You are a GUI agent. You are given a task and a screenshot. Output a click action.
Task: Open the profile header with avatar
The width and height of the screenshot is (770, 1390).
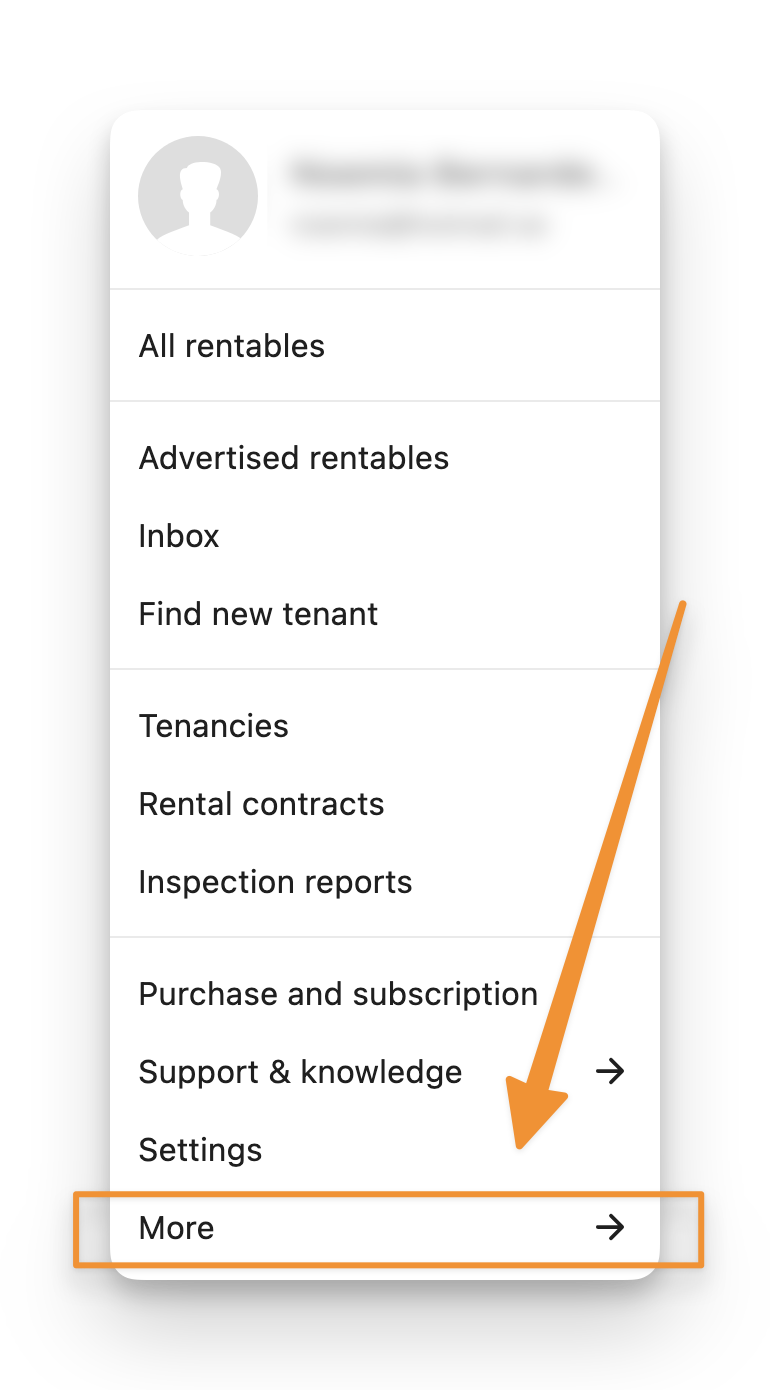point(385,199)
